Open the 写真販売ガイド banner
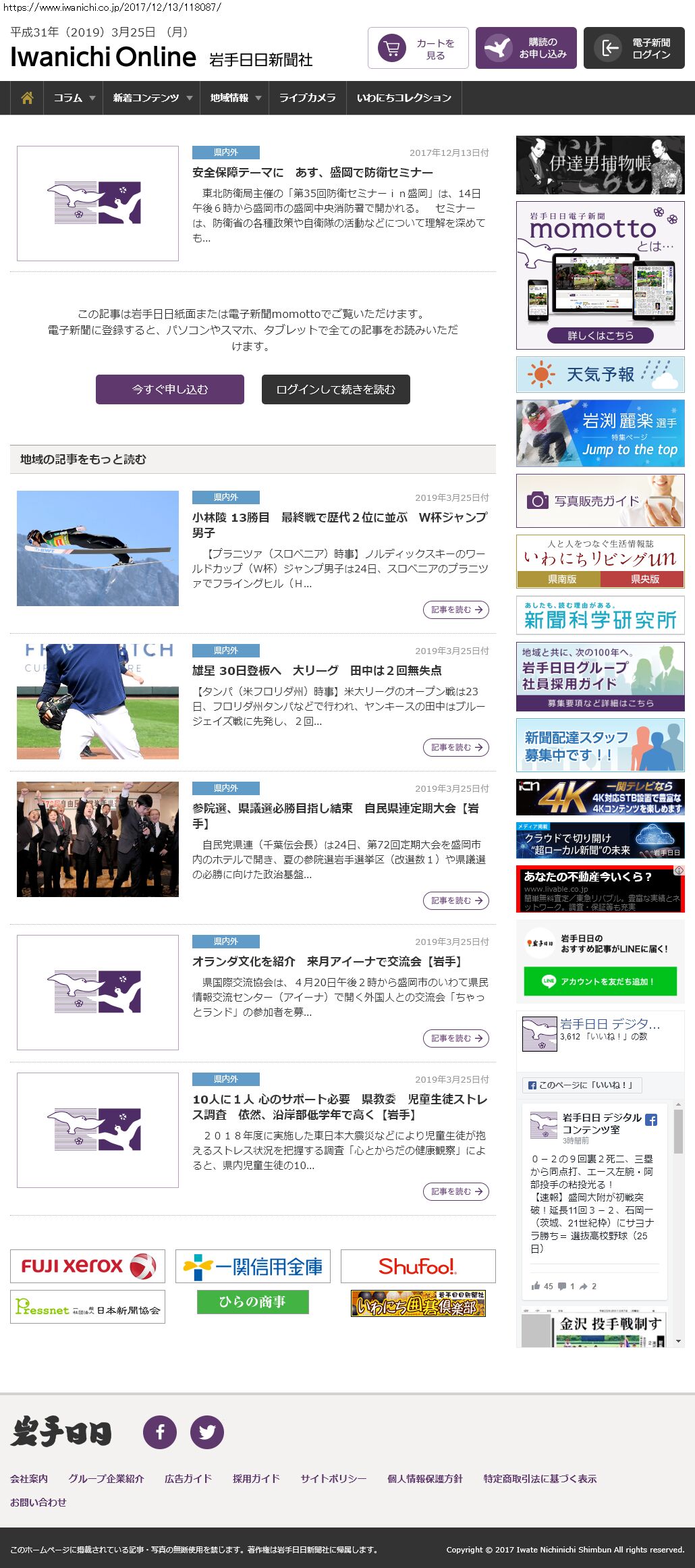This screenshot has height=1568, width=695. click(600, 501)
